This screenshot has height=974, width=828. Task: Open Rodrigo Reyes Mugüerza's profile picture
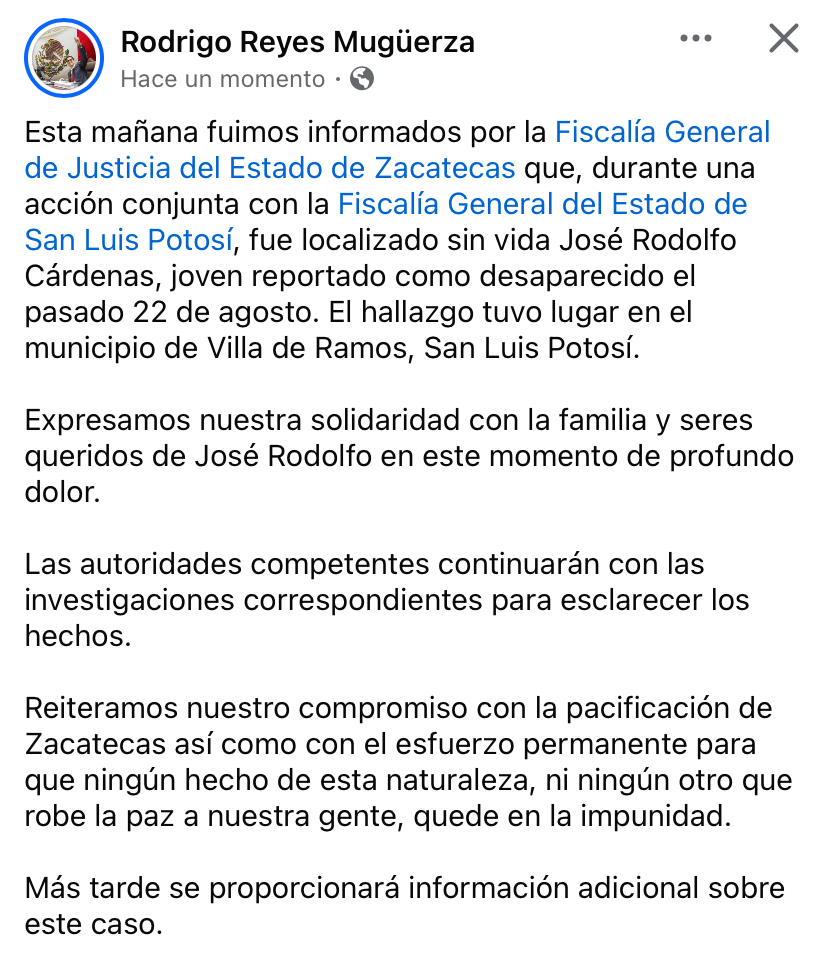click(63, 58)
